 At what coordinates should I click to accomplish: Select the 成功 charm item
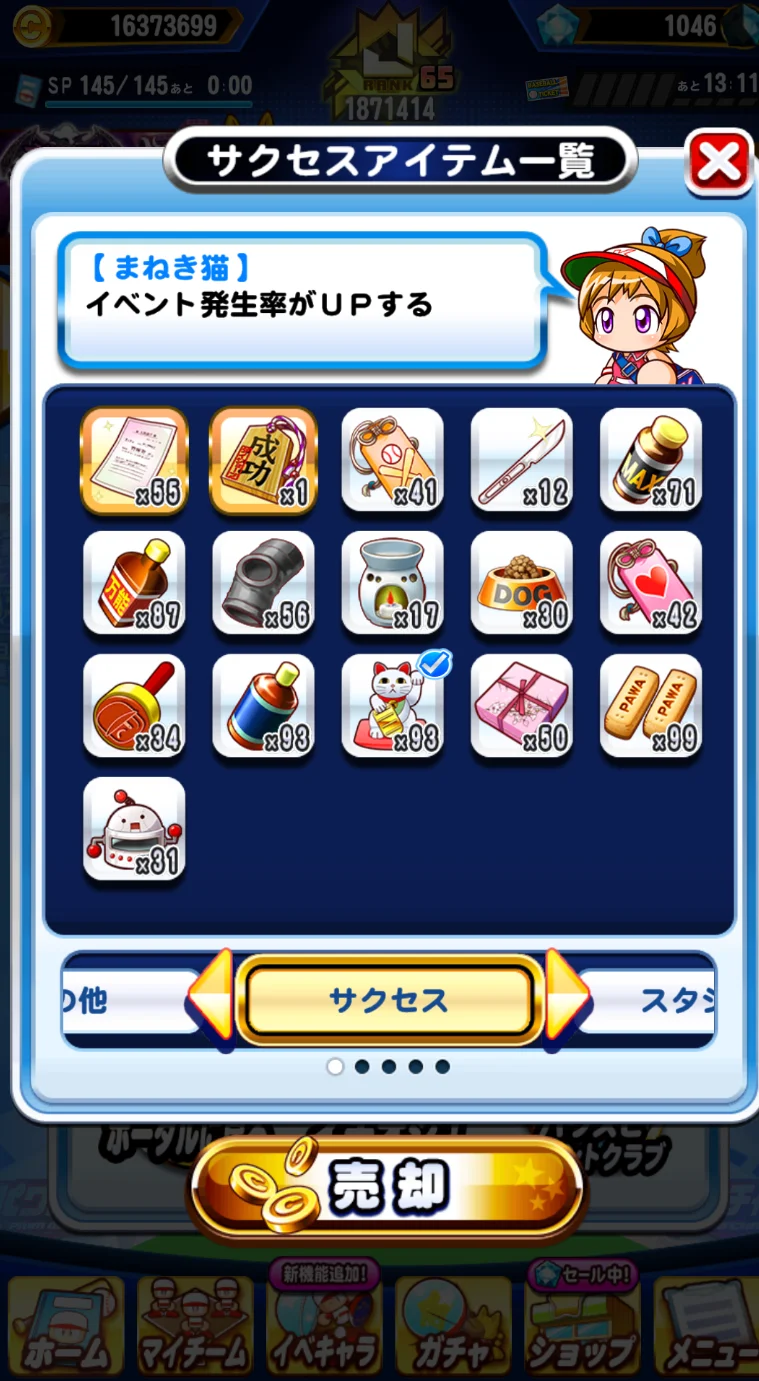pos(263,460)
